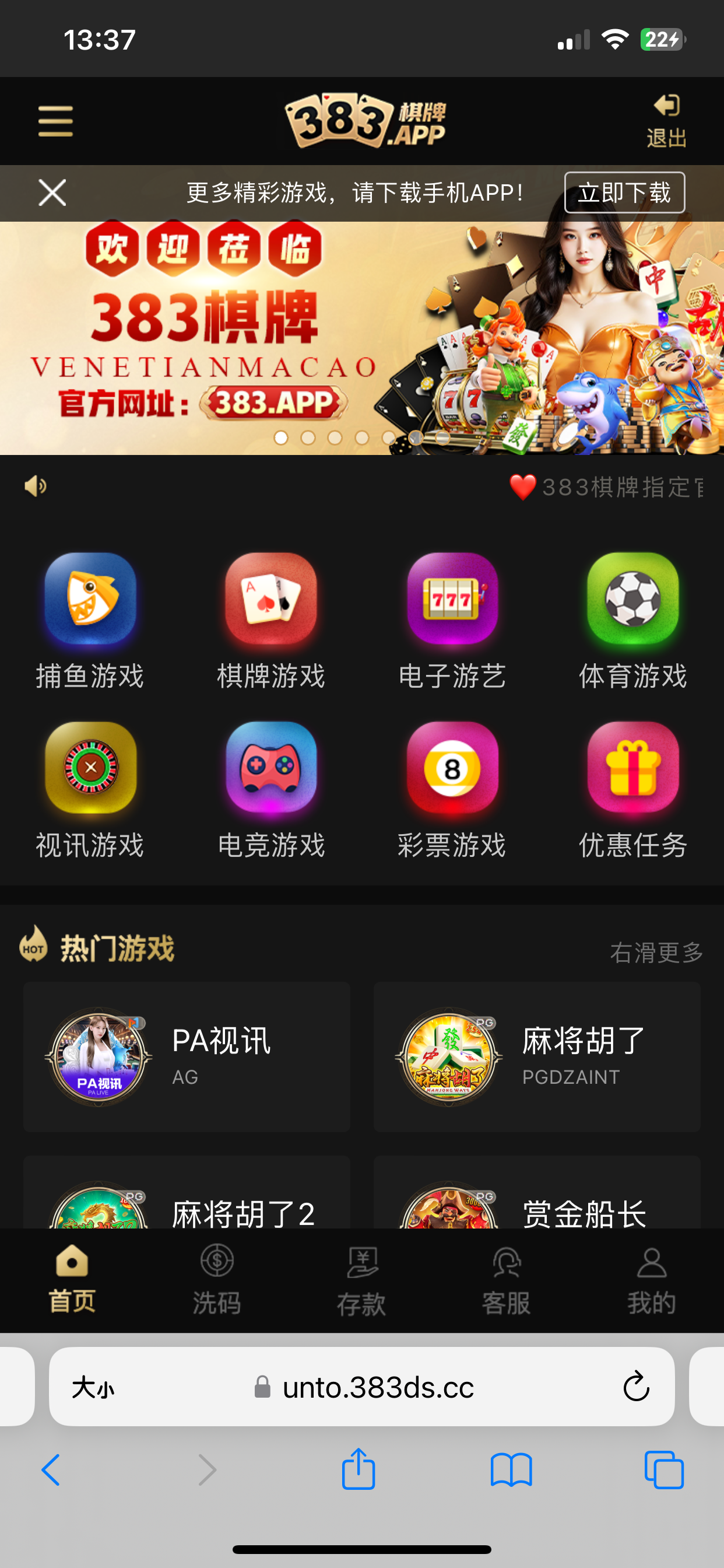Go to 视讯游戏 live video games
724x1568 pixels.
(90, 790)
